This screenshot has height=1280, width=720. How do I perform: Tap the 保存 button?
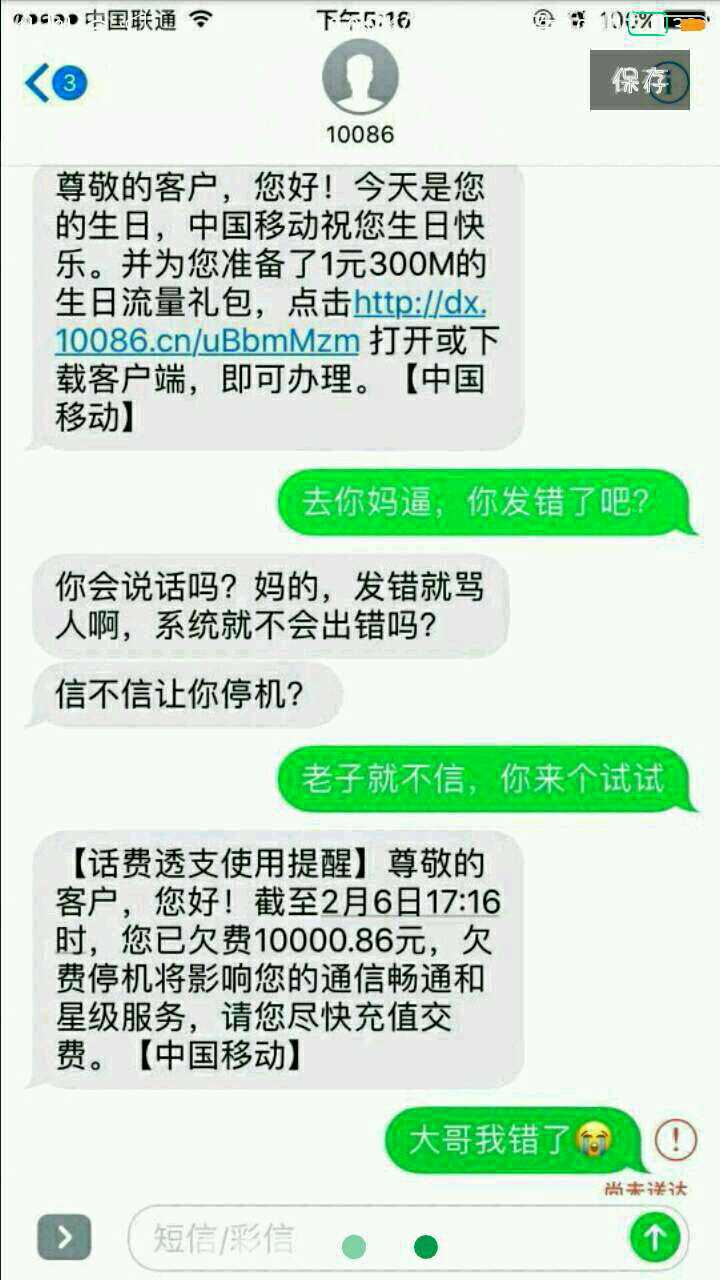click(639, 80)
